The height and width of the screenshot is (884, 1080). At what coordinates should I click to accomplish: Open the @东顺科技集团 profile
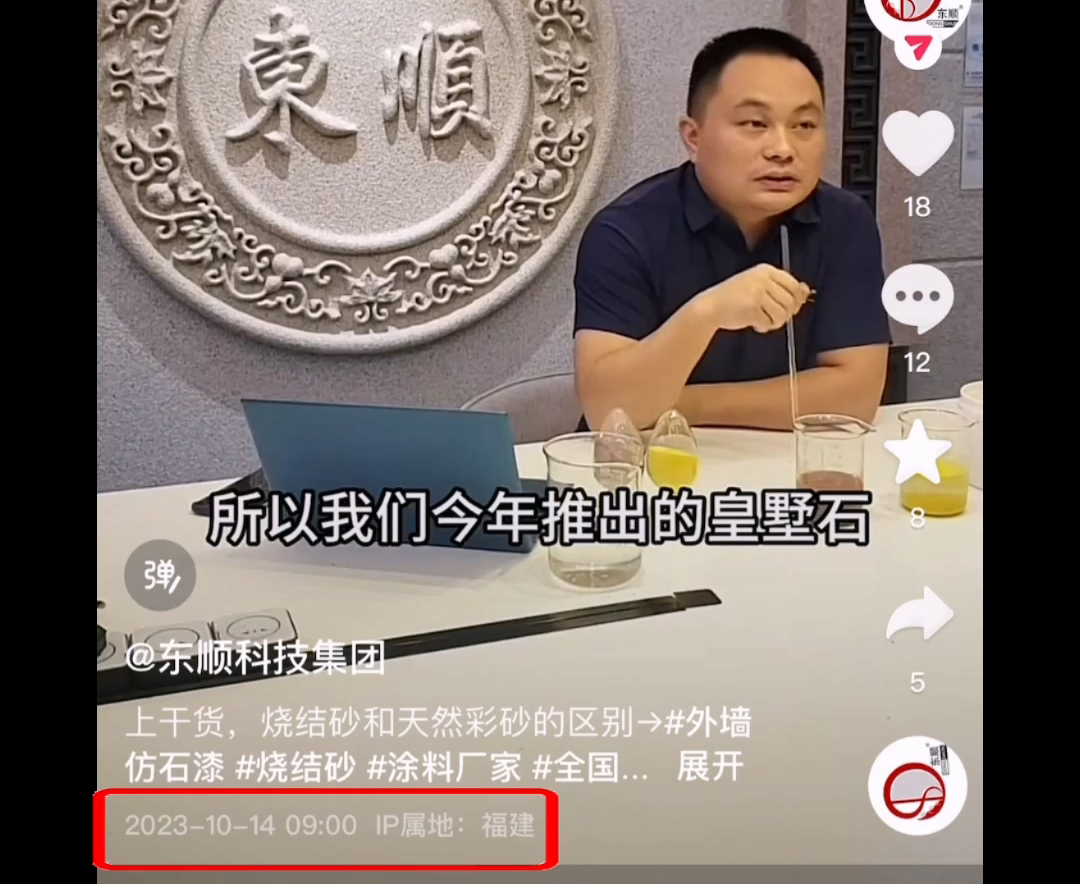click(x=255, y=658)
